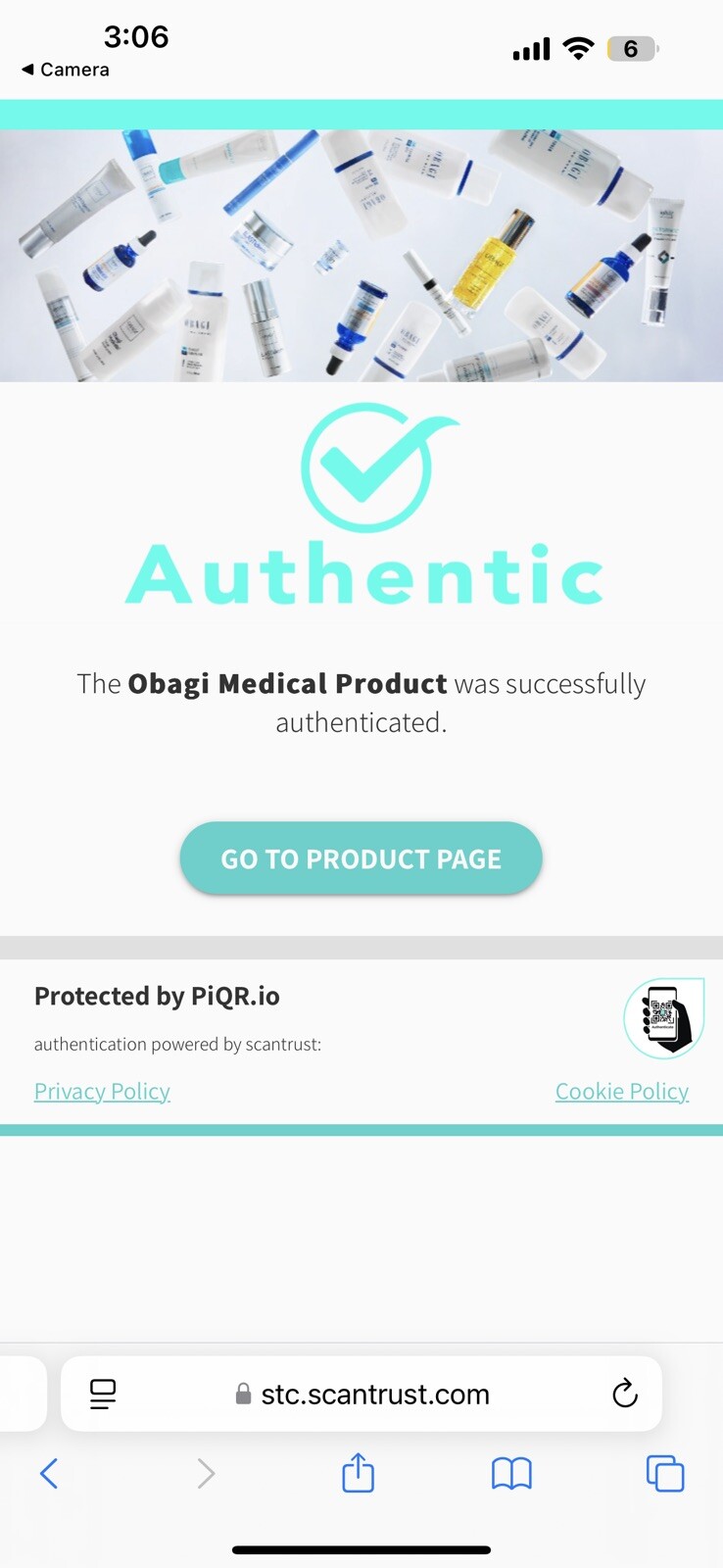
Task: Open Safari bookmarks
Action: 511,1473
